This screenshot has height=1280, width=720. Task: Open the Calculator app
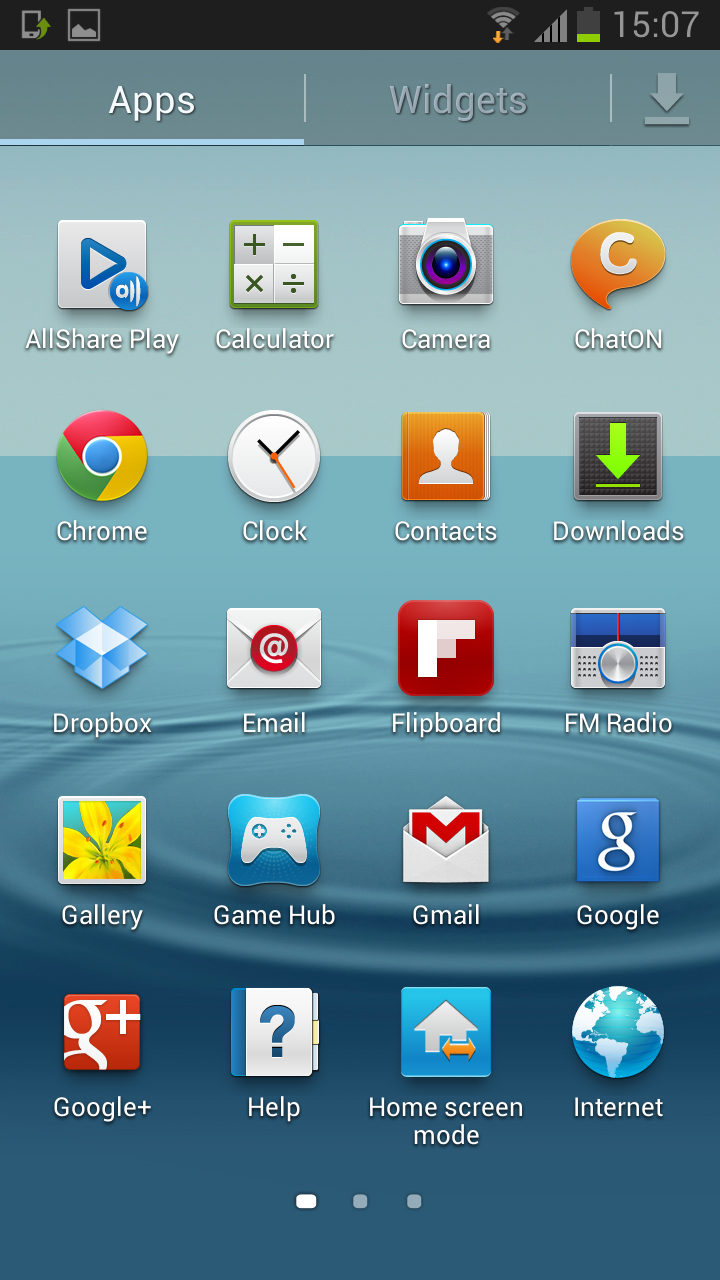click(274, 266)
